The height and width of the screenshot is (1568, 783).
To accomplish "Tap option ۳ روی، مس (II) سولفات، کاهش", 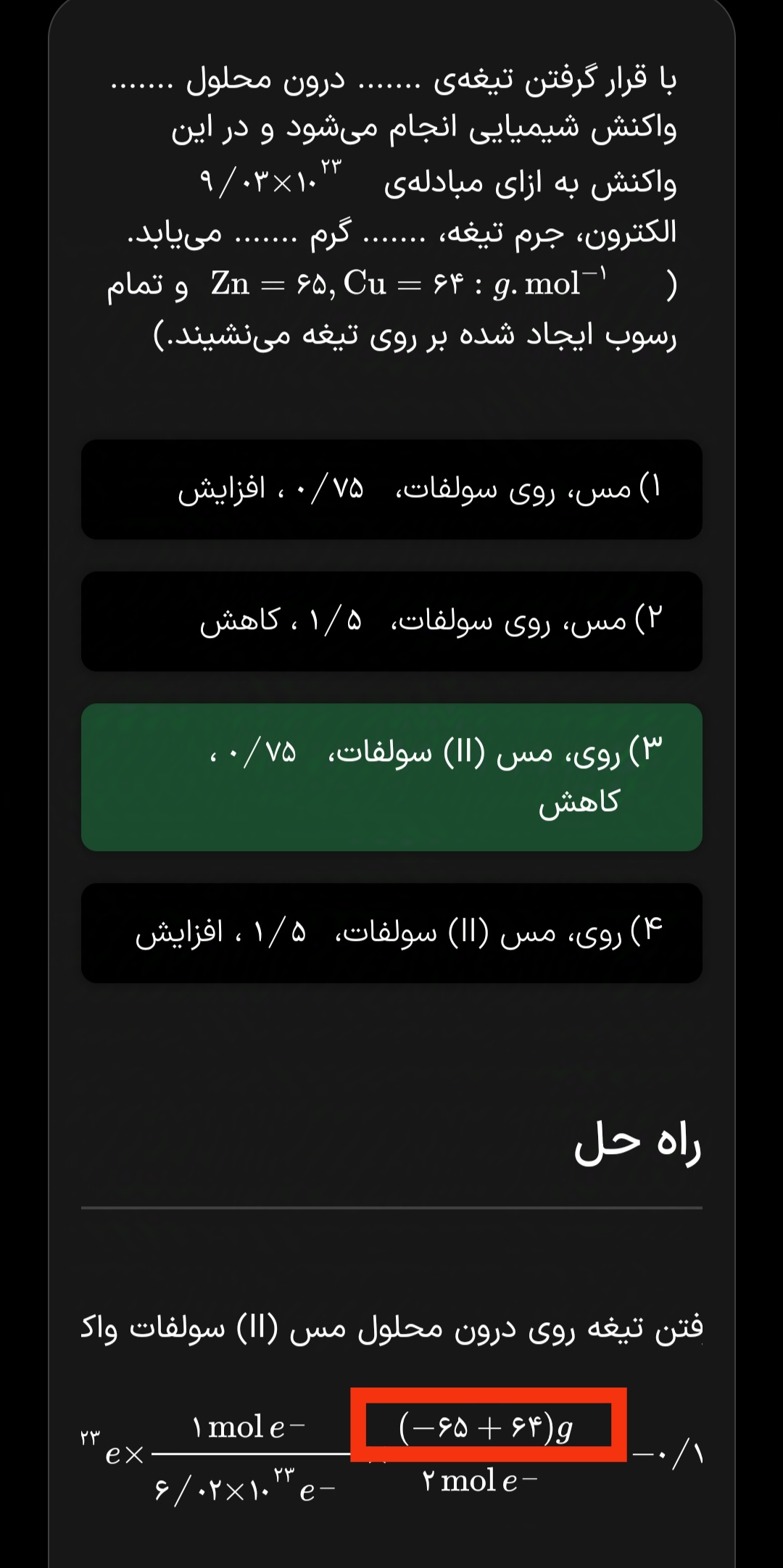I will pos(391,777).
